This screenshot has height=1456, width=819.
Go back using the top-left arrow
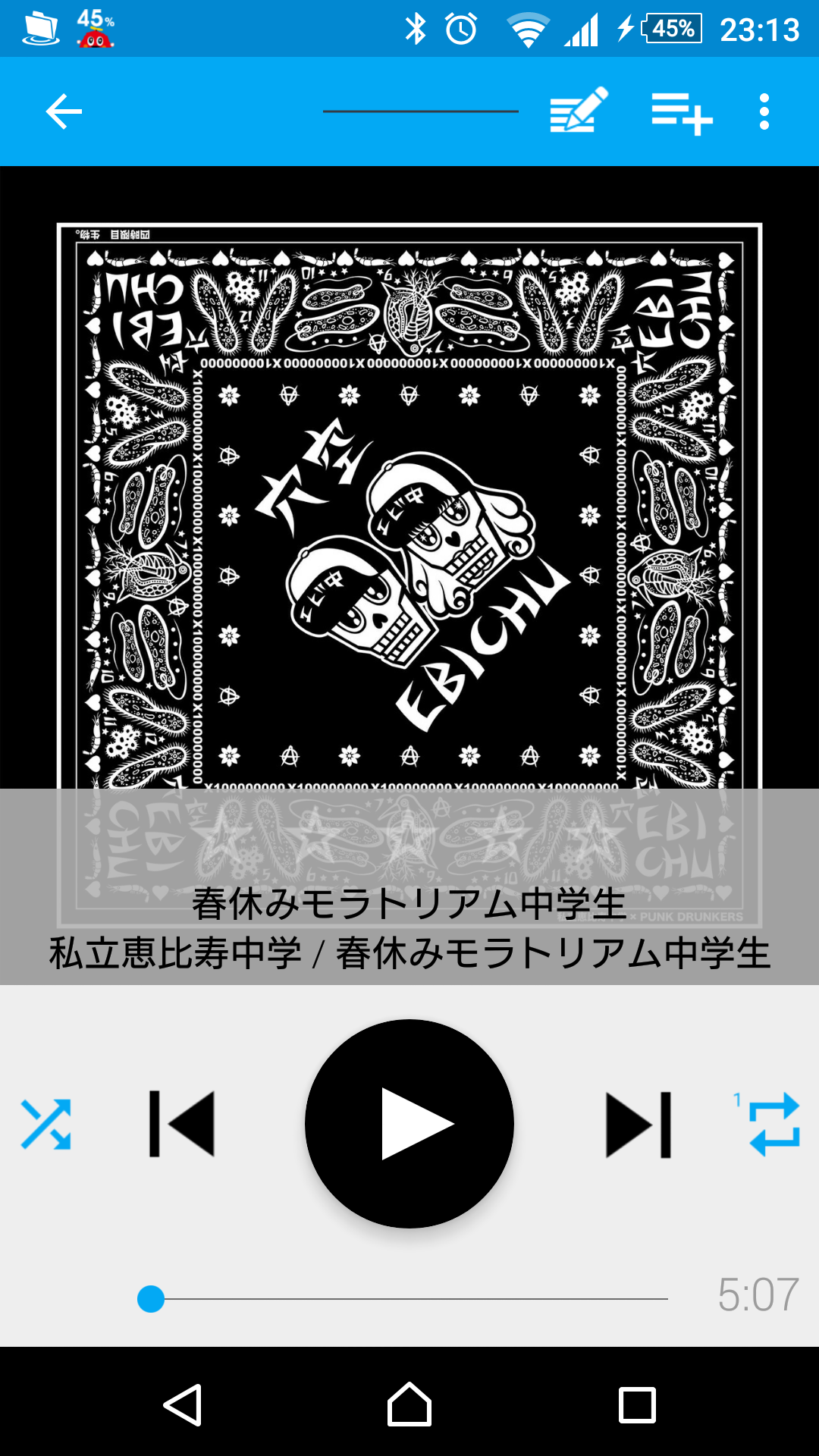point(64,112)
